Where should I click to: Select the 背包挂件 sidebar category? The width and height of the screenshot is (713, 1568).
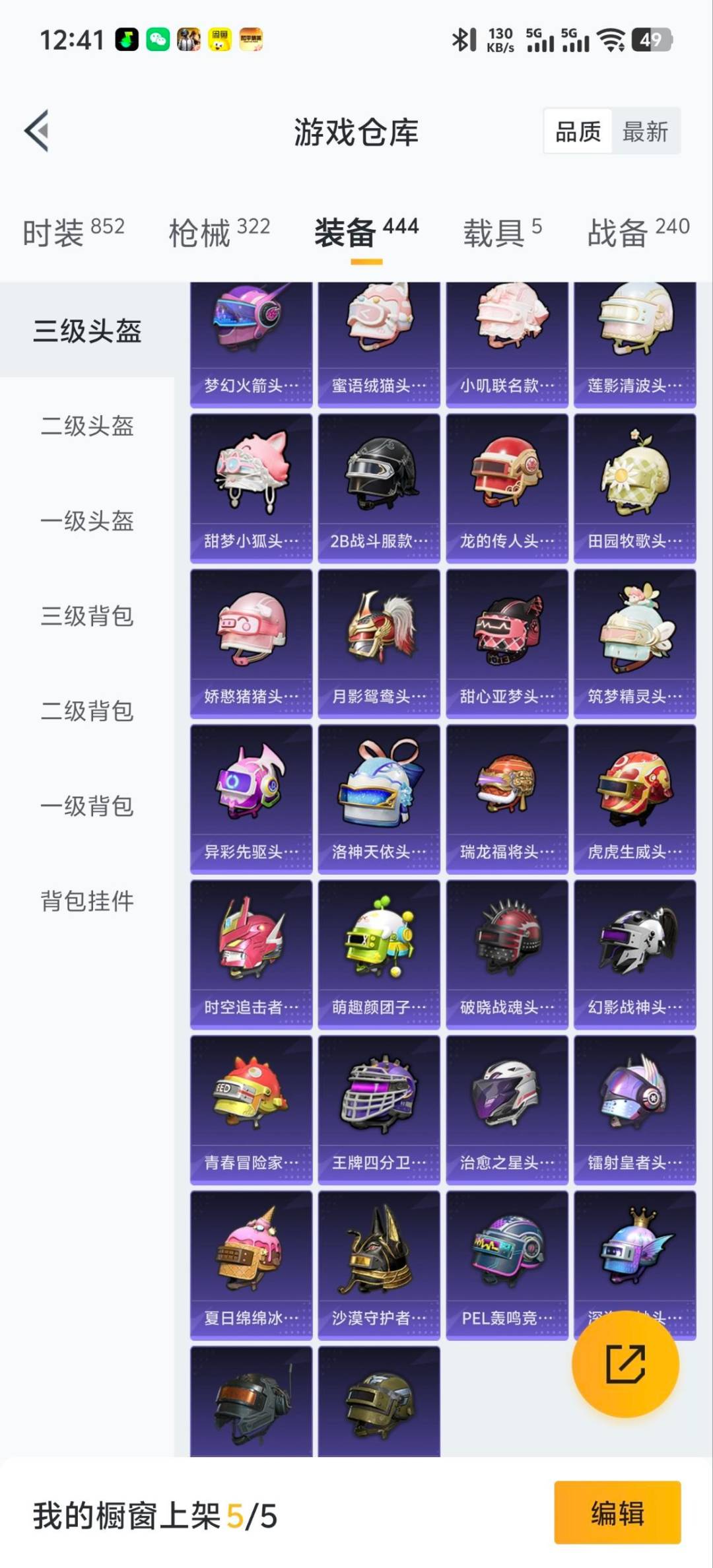click(88, 901)
